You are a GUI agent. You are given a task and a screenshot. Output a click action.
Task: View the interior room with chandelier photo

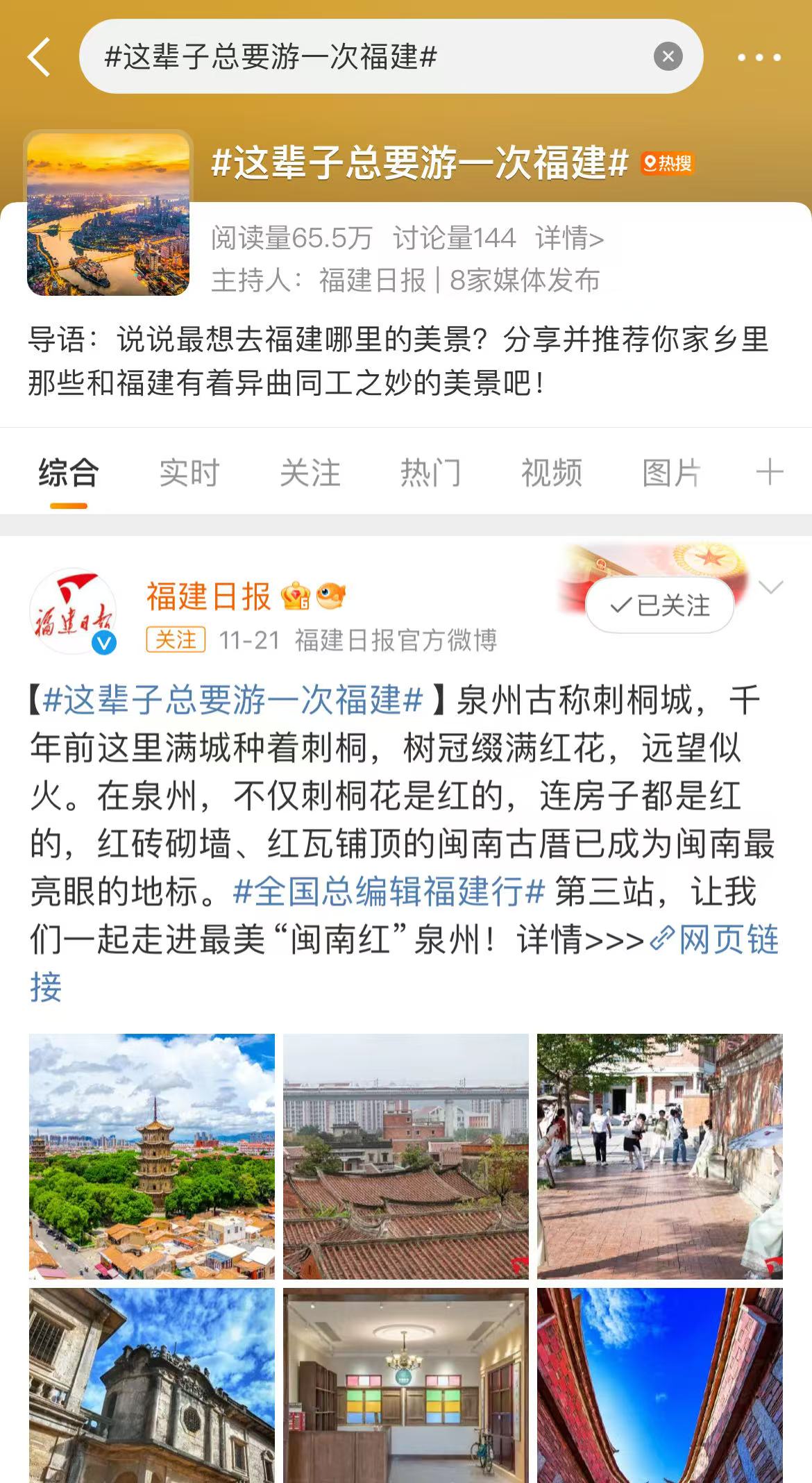405,1385
